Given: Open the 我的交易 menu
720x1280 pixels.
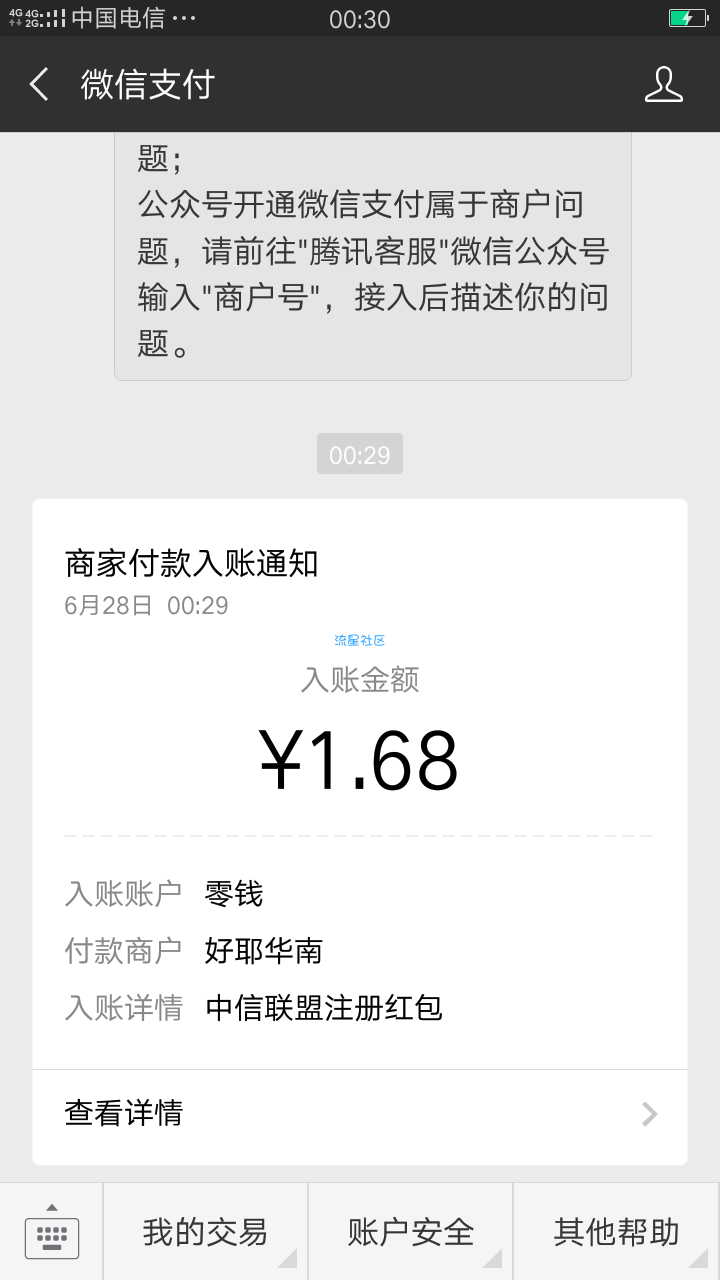Looking at the screenshot, I should point(205,1232).
